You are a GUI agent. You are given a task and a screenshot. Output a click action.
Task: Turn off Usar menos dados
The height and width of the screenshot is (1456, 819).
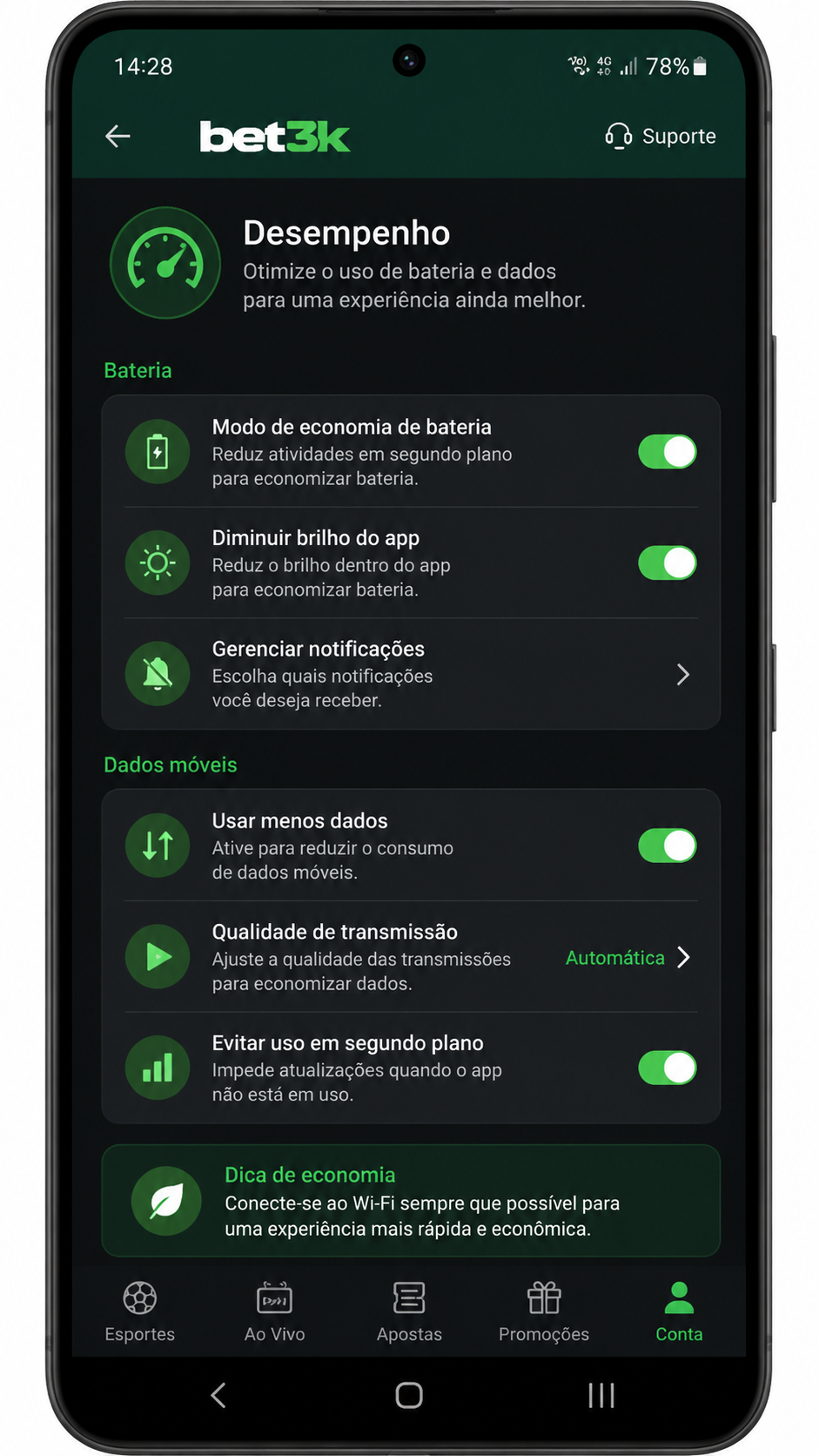pyautogui.click(x=668, y=846)
